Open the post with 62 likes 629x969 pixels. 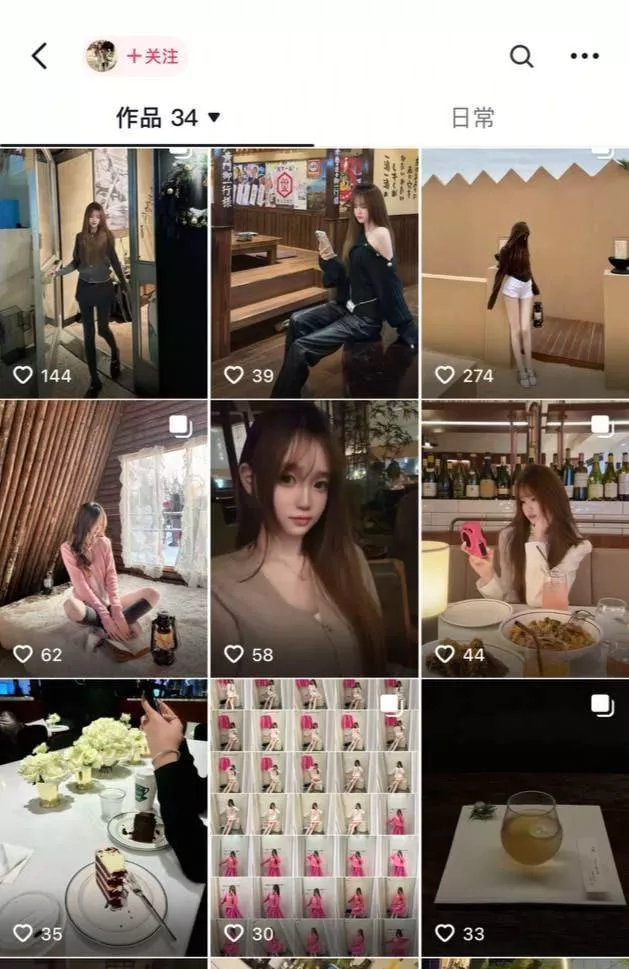pos(103,540)
